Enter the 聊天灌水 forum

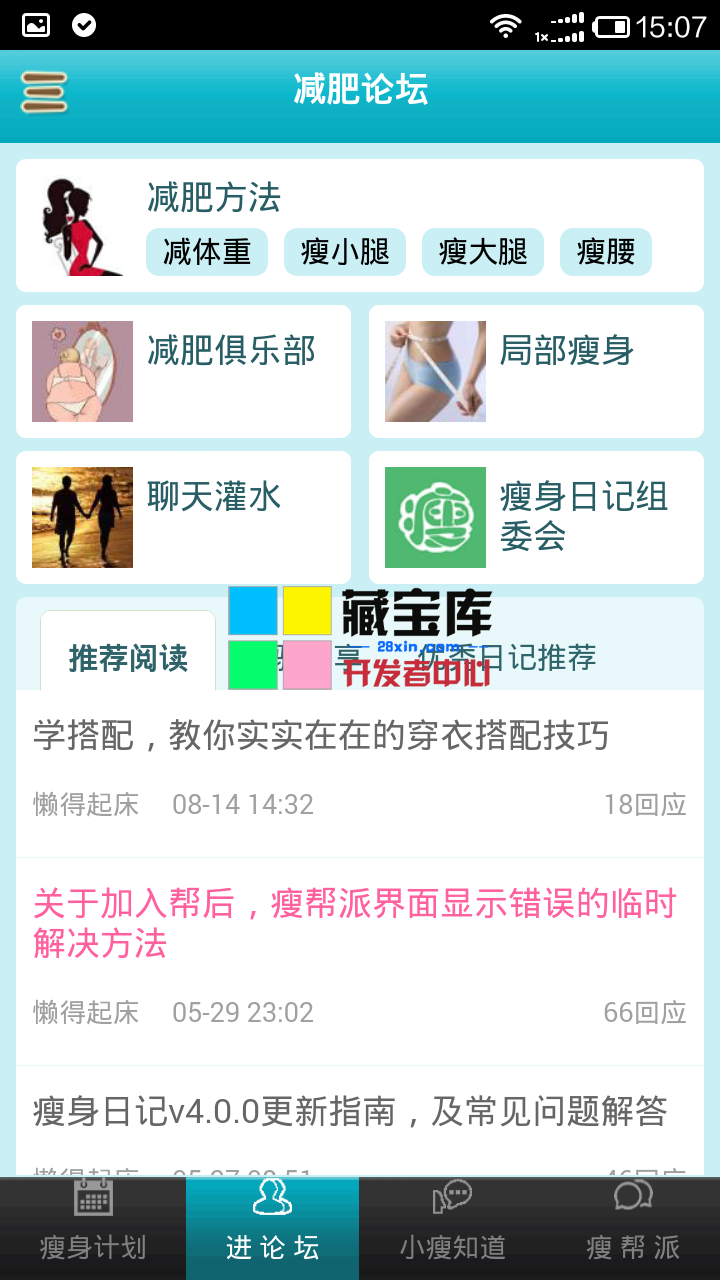pyautogui.click(x=183, y=517)
